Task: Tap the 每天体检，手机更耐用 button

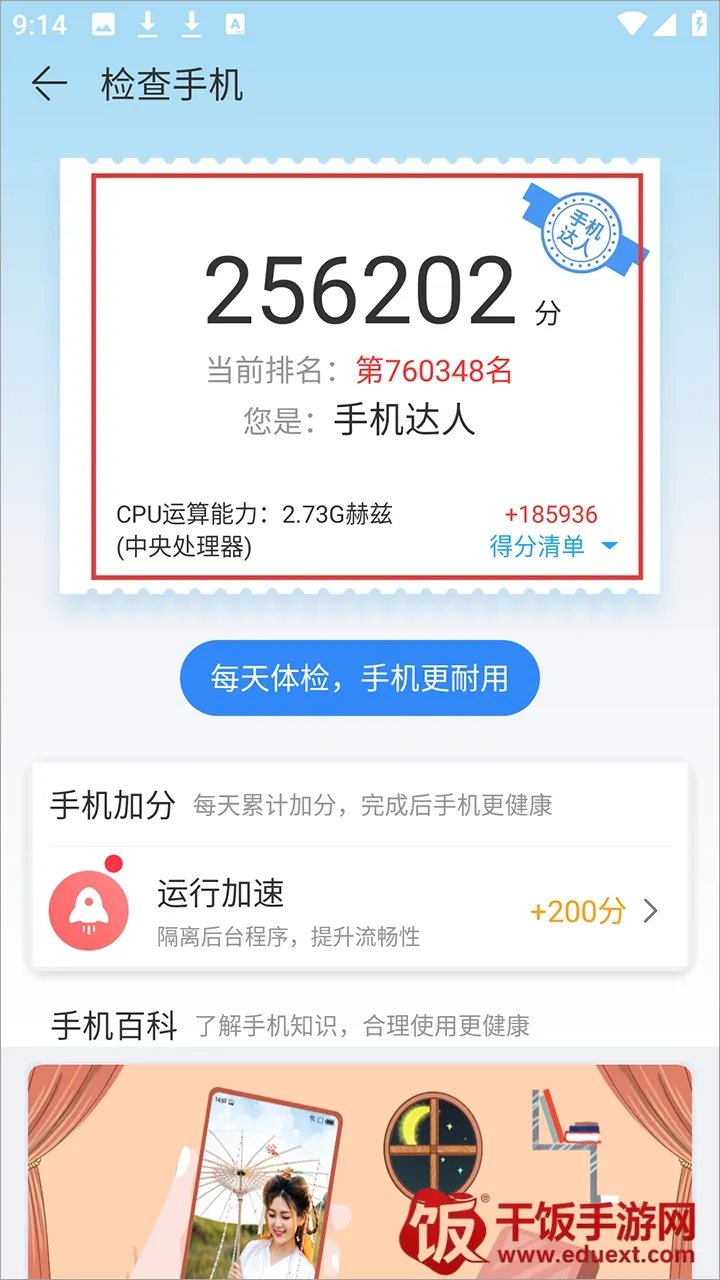Action: [x=358, y=677]
